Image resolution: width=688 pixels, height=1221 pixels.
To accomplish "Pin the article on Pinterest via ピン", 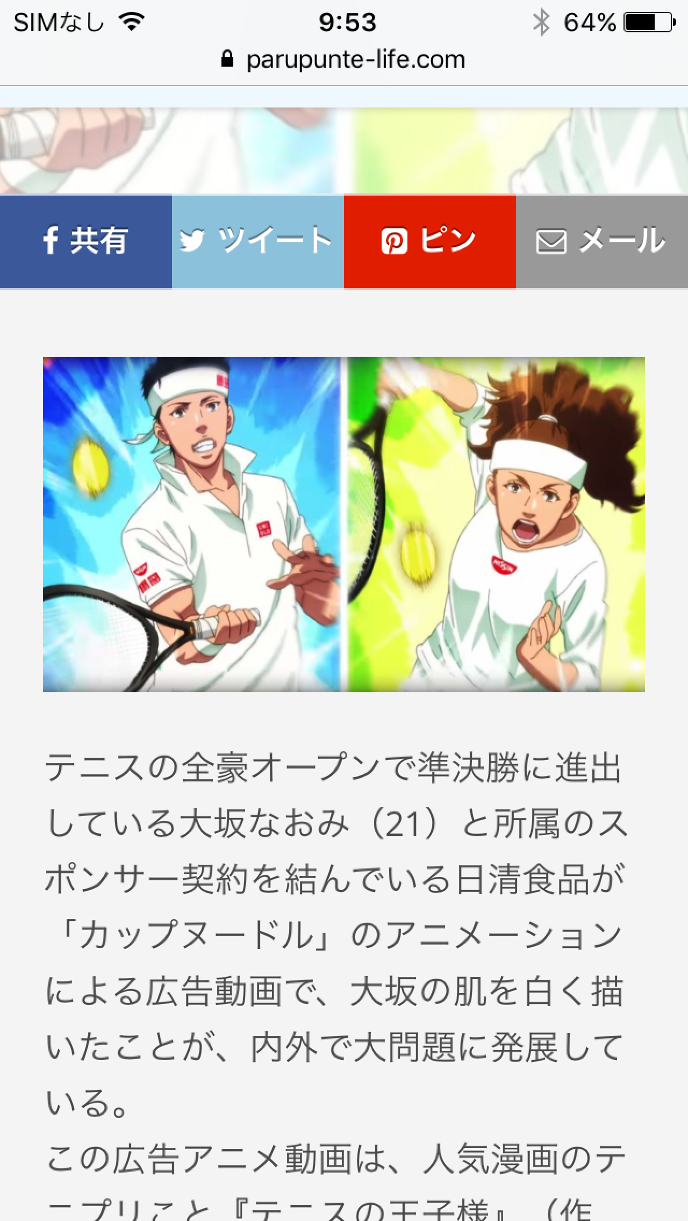I will tap(430, 241).
